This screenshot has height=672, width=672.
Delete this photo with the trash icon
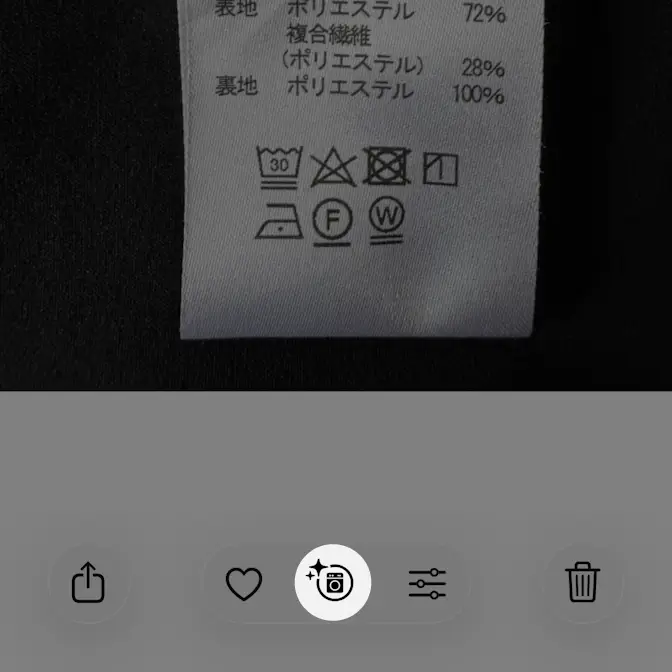tap(582, 582)
